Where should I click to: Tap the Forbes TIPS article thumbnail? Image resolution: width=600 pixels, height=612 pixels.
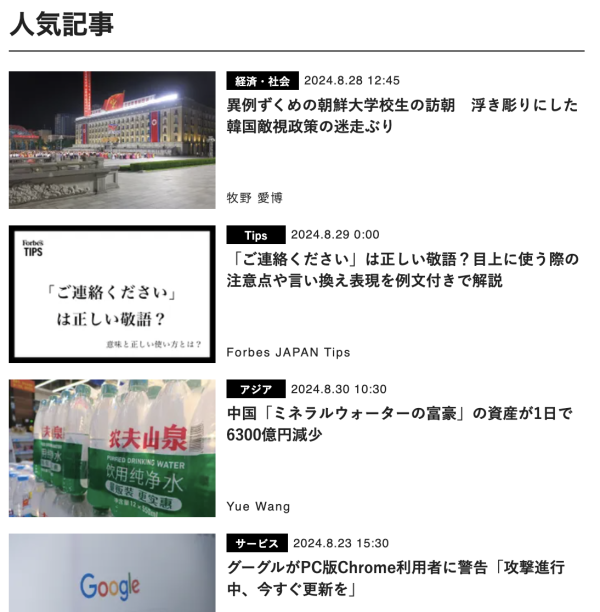(x=112, y=294)
